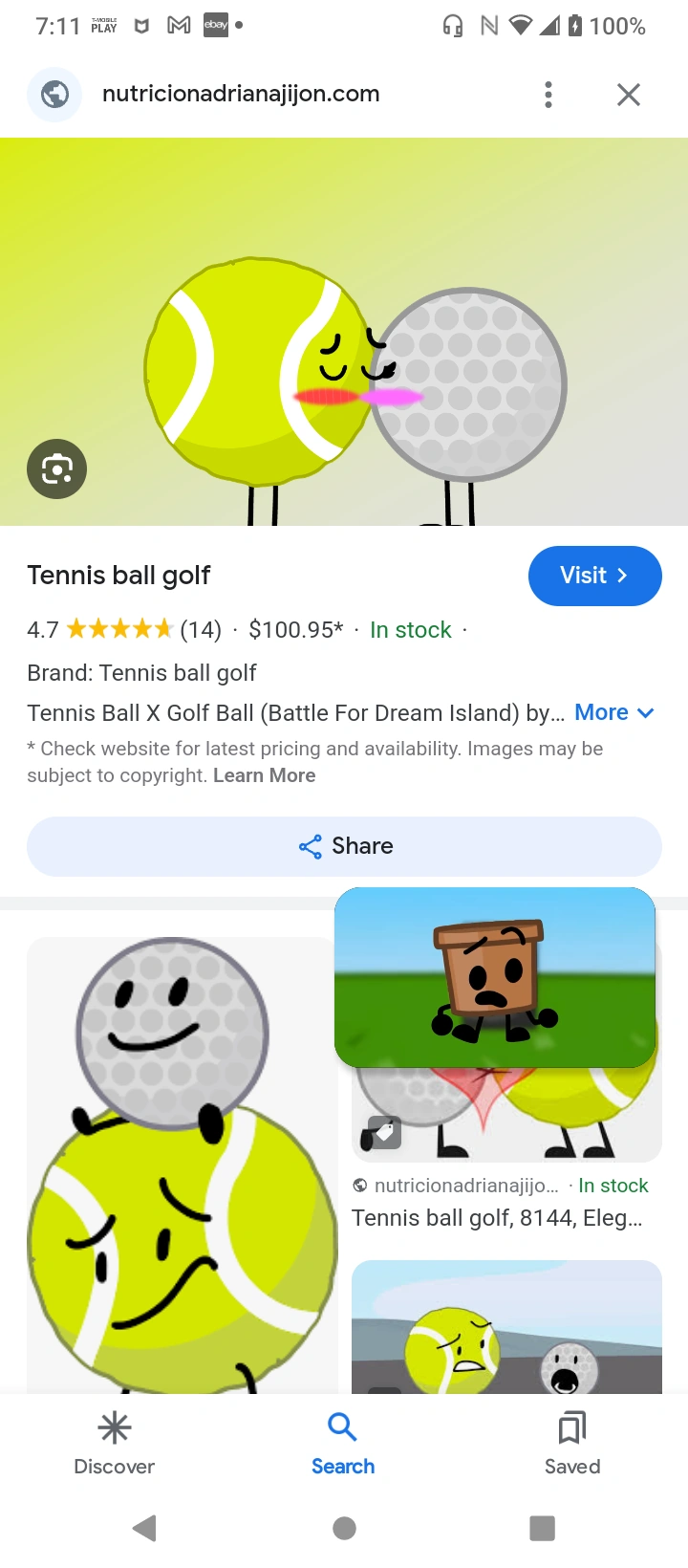Screen dimensions: 688x1568
Task: Open the Learn More copyright link
Action: 264,775
